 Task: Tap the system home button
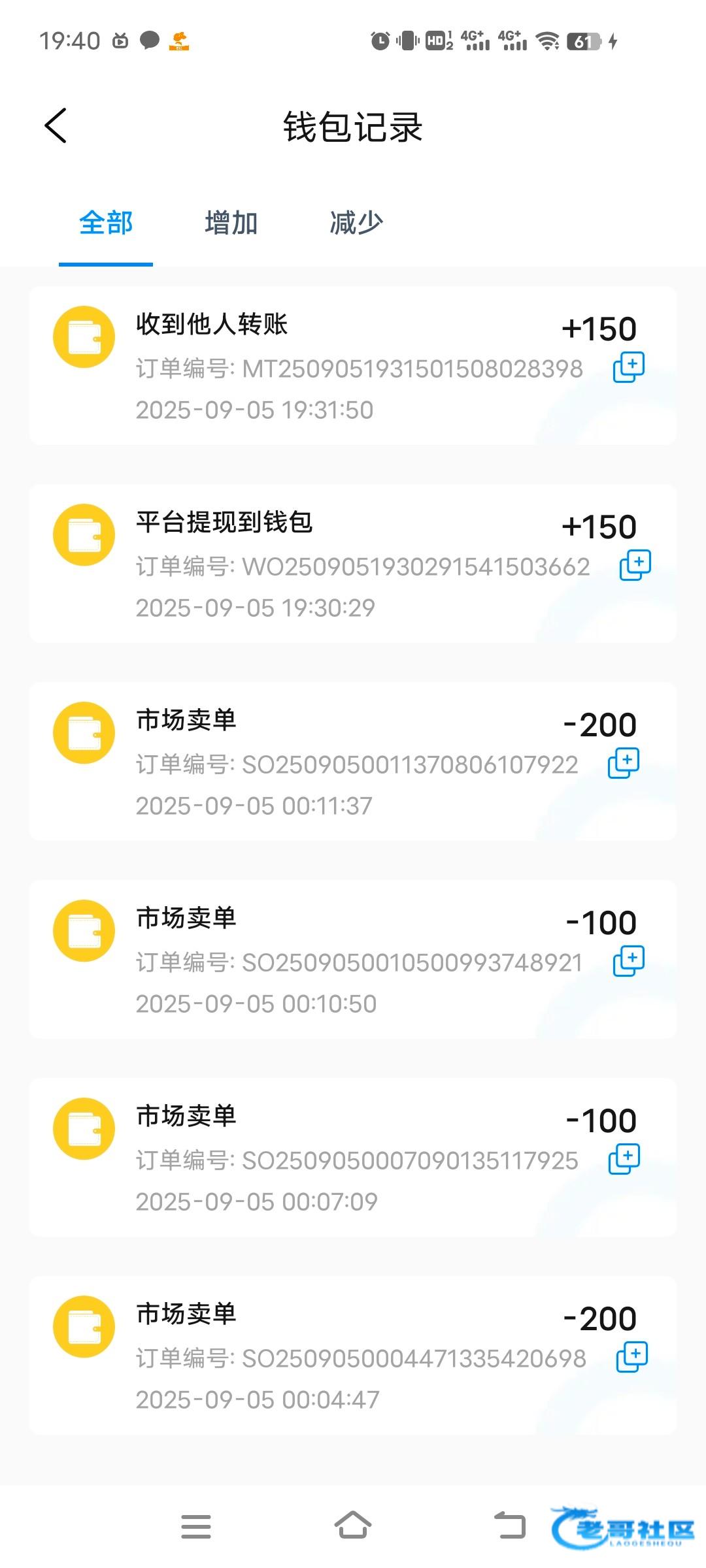[x=353, y=1526]
